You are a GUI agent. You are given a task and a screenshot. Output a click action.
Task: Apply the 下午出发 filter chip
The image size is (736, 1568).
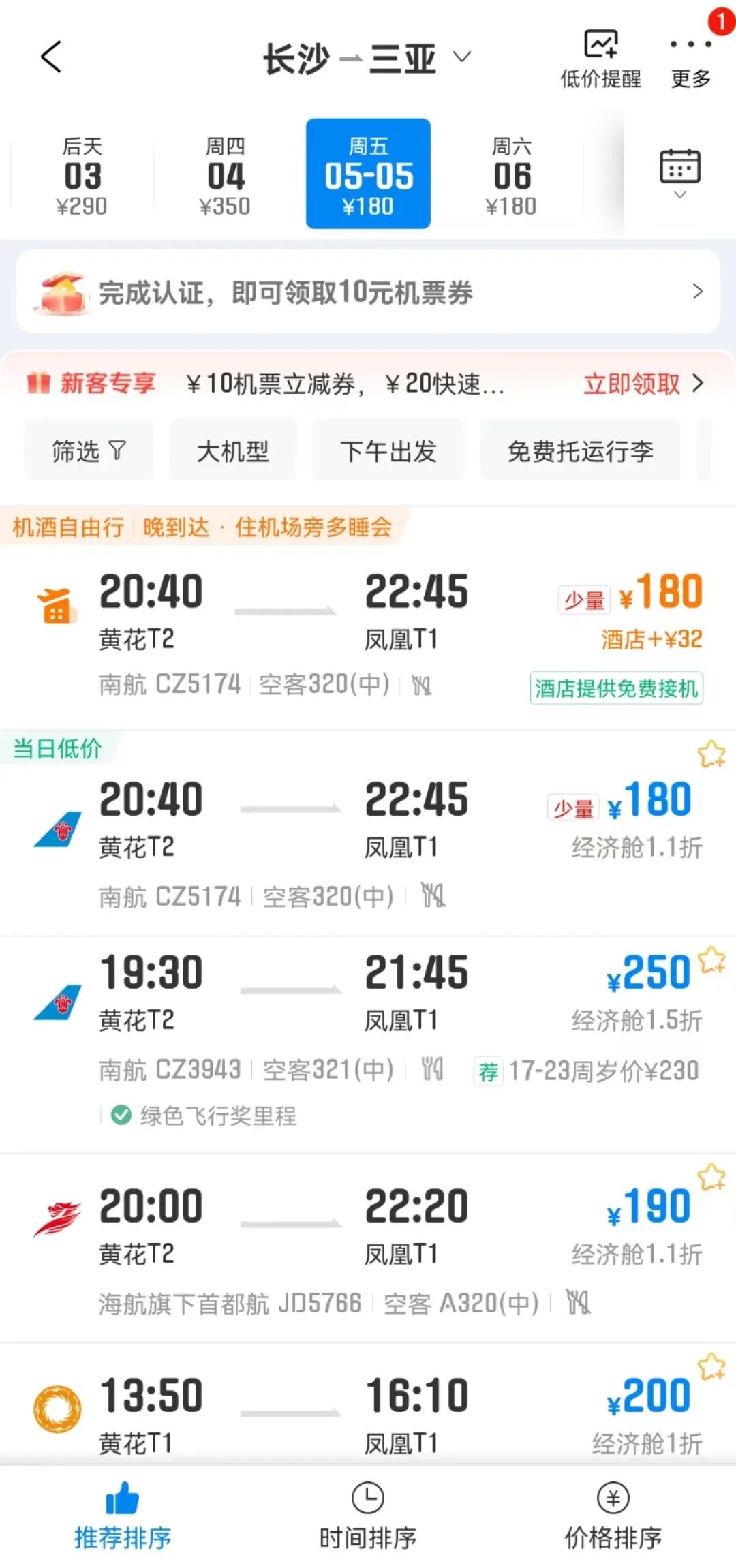(388, 450)
